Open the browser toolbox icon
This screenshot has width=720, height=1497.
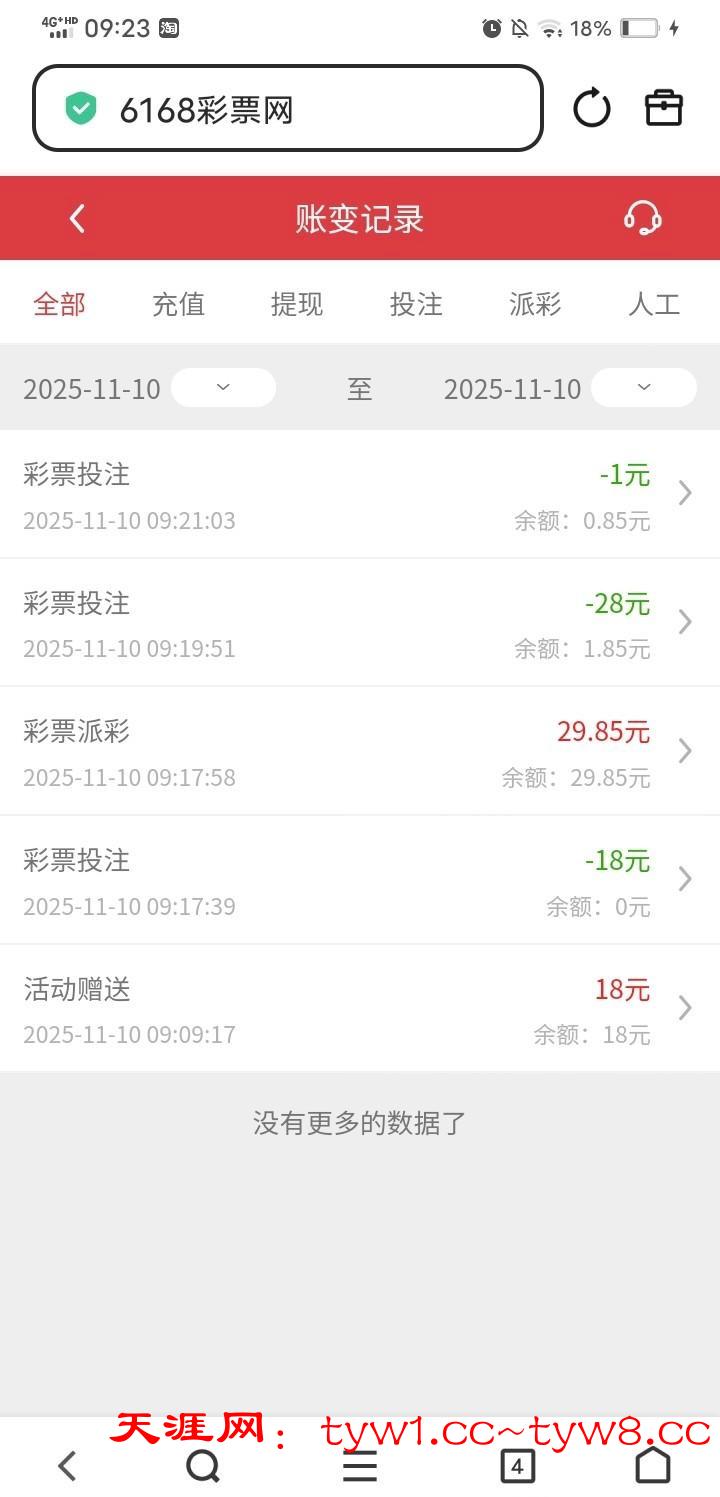click(x=664, y=108)
